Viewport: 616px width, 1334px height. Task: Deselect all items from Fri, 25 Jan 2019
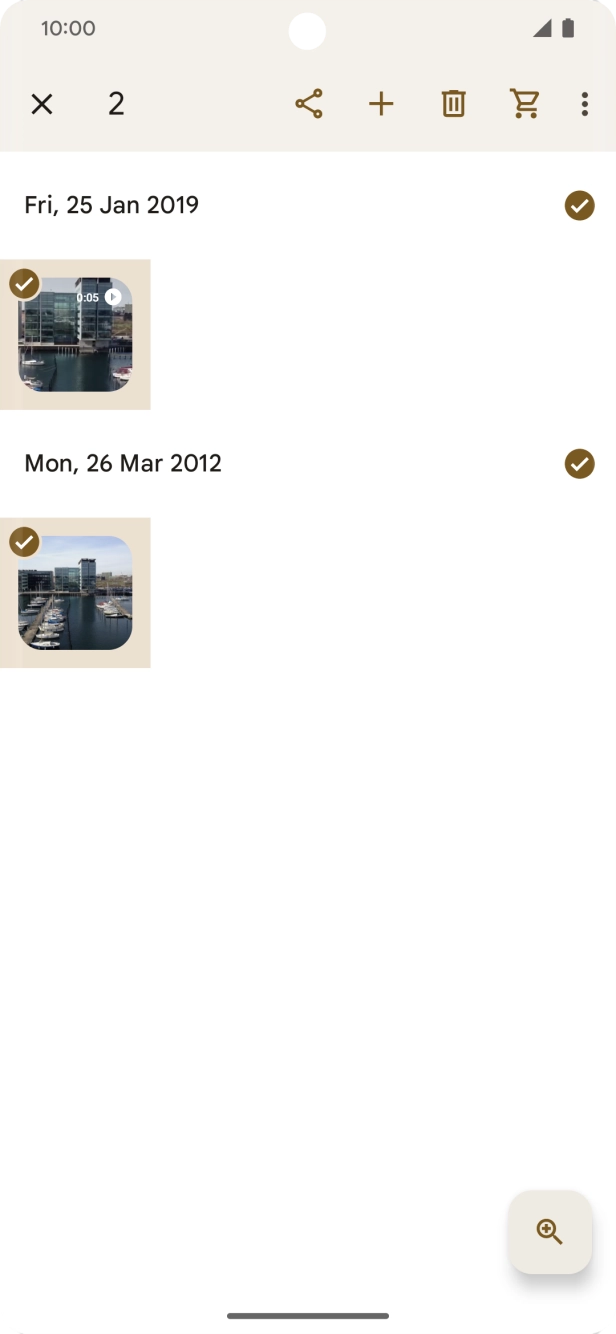pyautogui.click(x=579, y=206)
